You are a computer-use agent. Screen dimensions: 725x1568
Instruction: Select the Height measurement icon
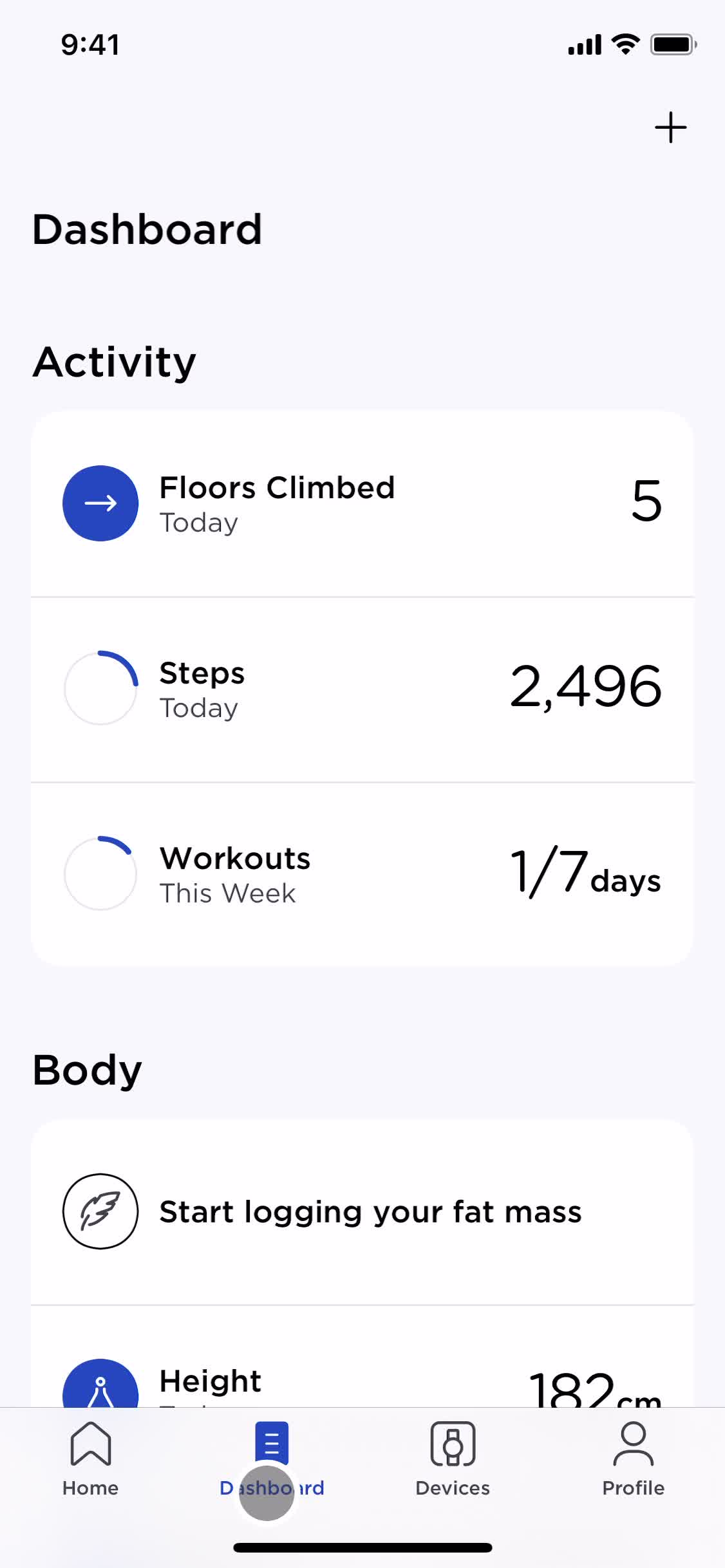click(100, 1384)
